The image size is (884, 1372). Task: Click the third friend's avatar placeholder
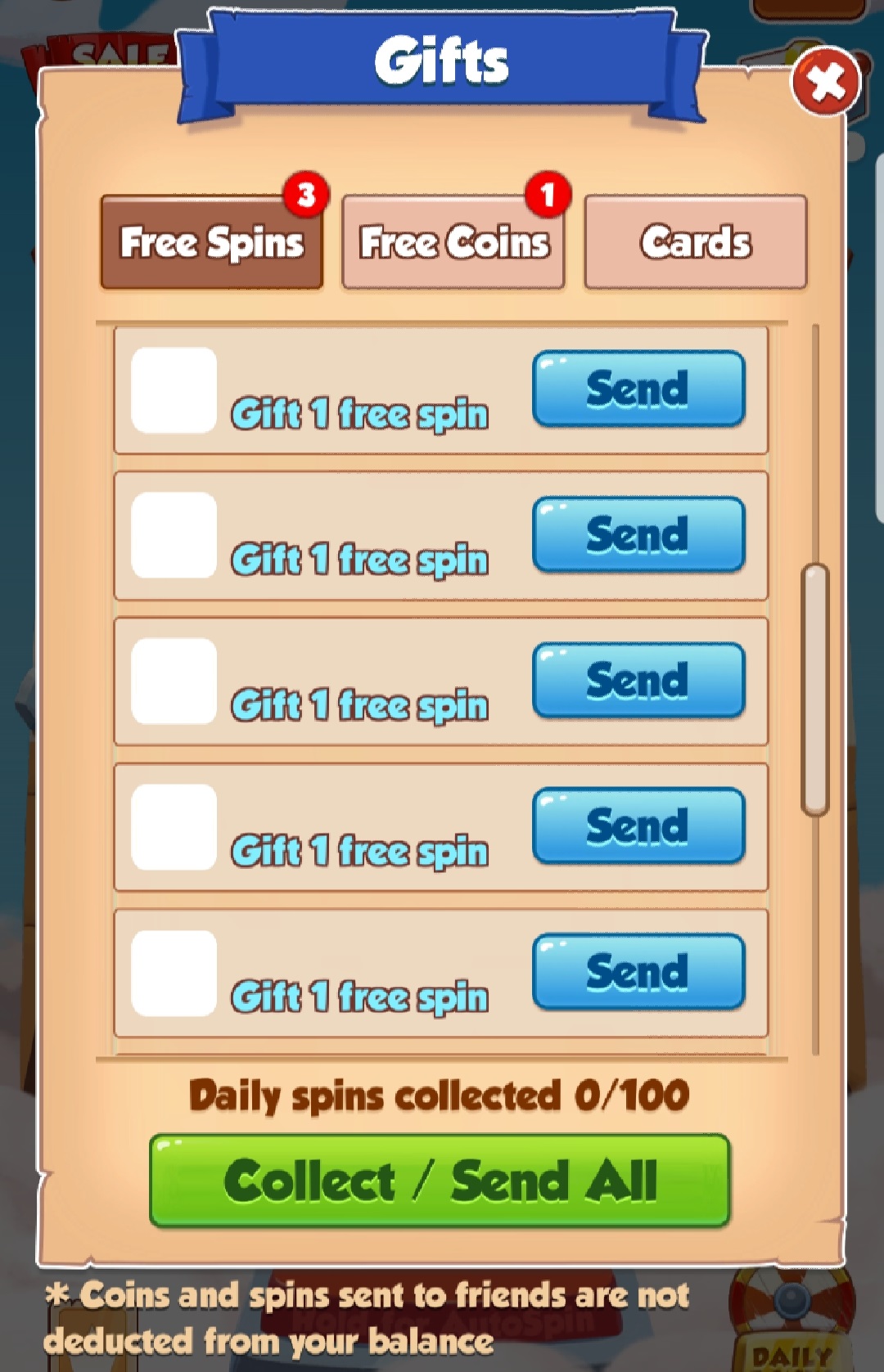[173, 679]
